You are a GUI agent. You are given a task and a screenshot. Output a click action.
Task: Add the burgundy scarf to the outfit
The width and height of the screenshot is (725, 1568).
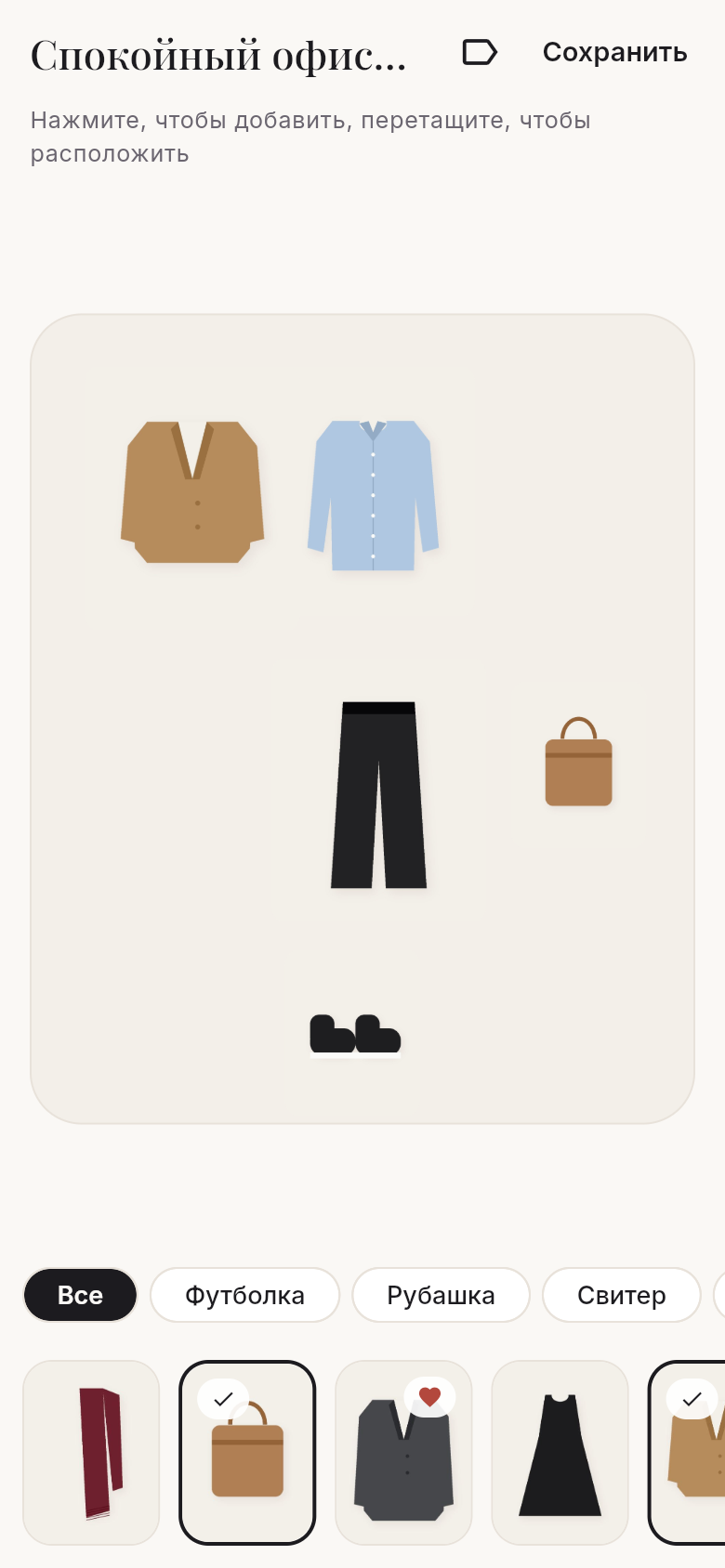click(x=91, y=1453)
